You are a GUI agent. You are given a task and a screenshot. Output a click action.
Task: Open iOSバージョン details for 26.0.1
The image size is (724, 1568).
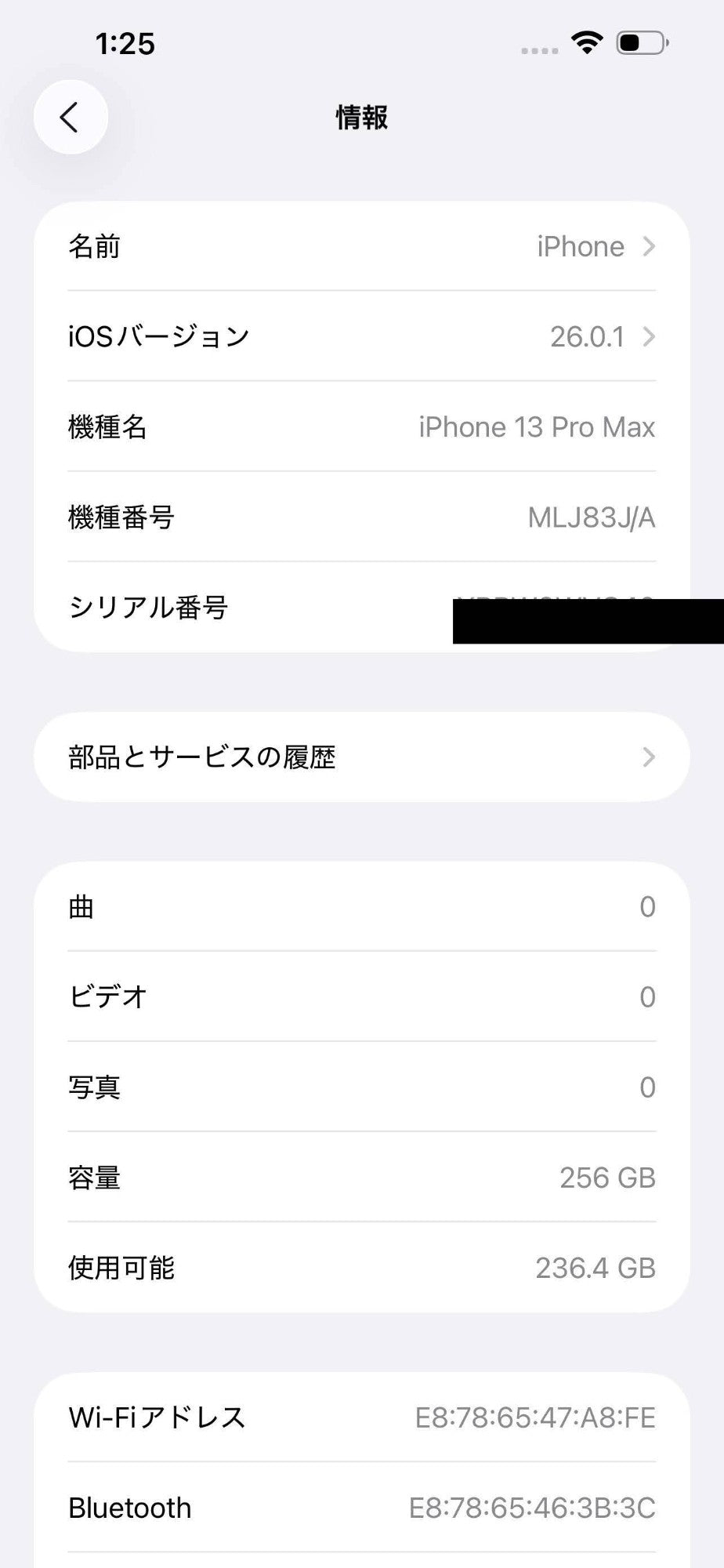pyautogui.click(x=362, y=337)
